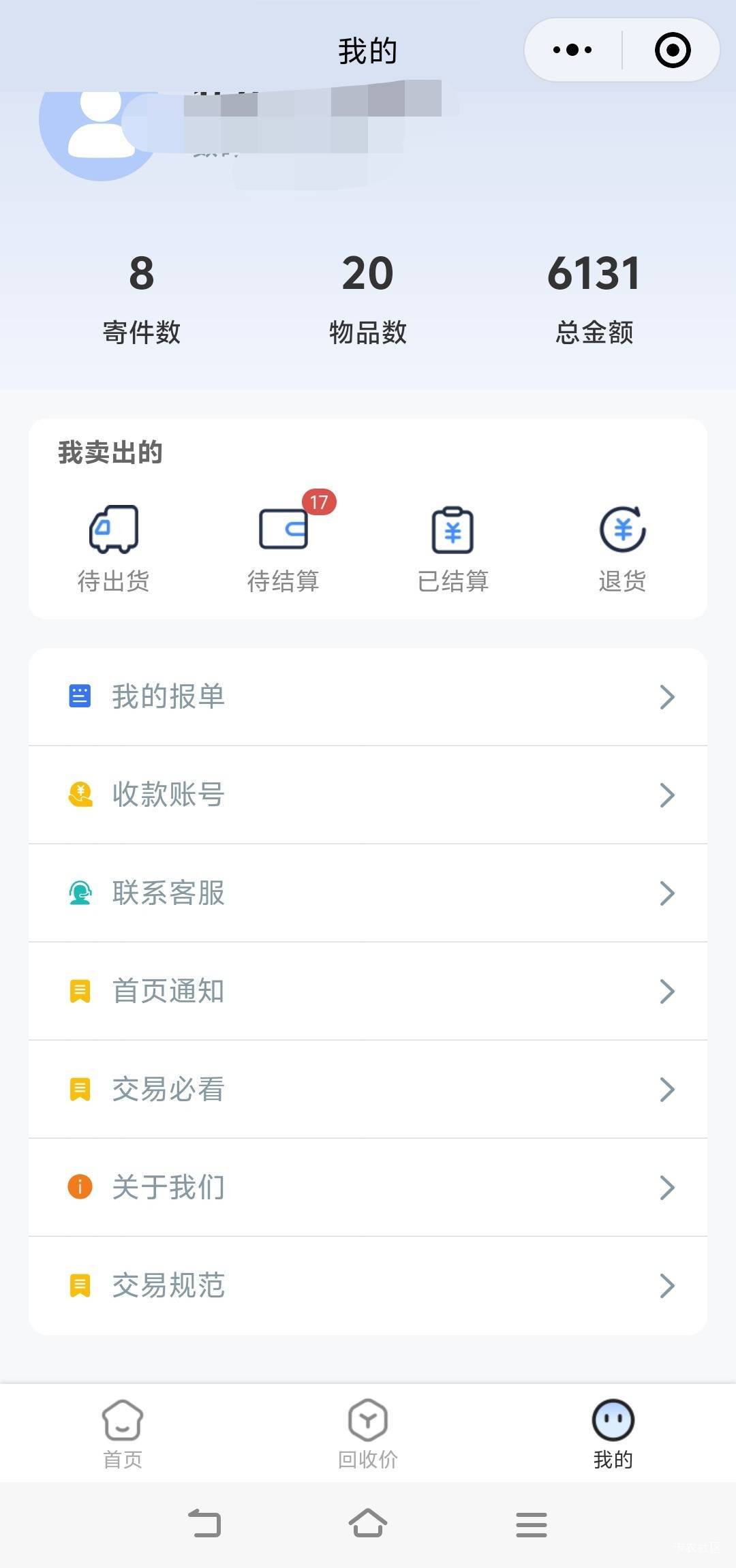Switch to the 回收价 tab
Screen dimensions: 736x1568
(368, 1434)
